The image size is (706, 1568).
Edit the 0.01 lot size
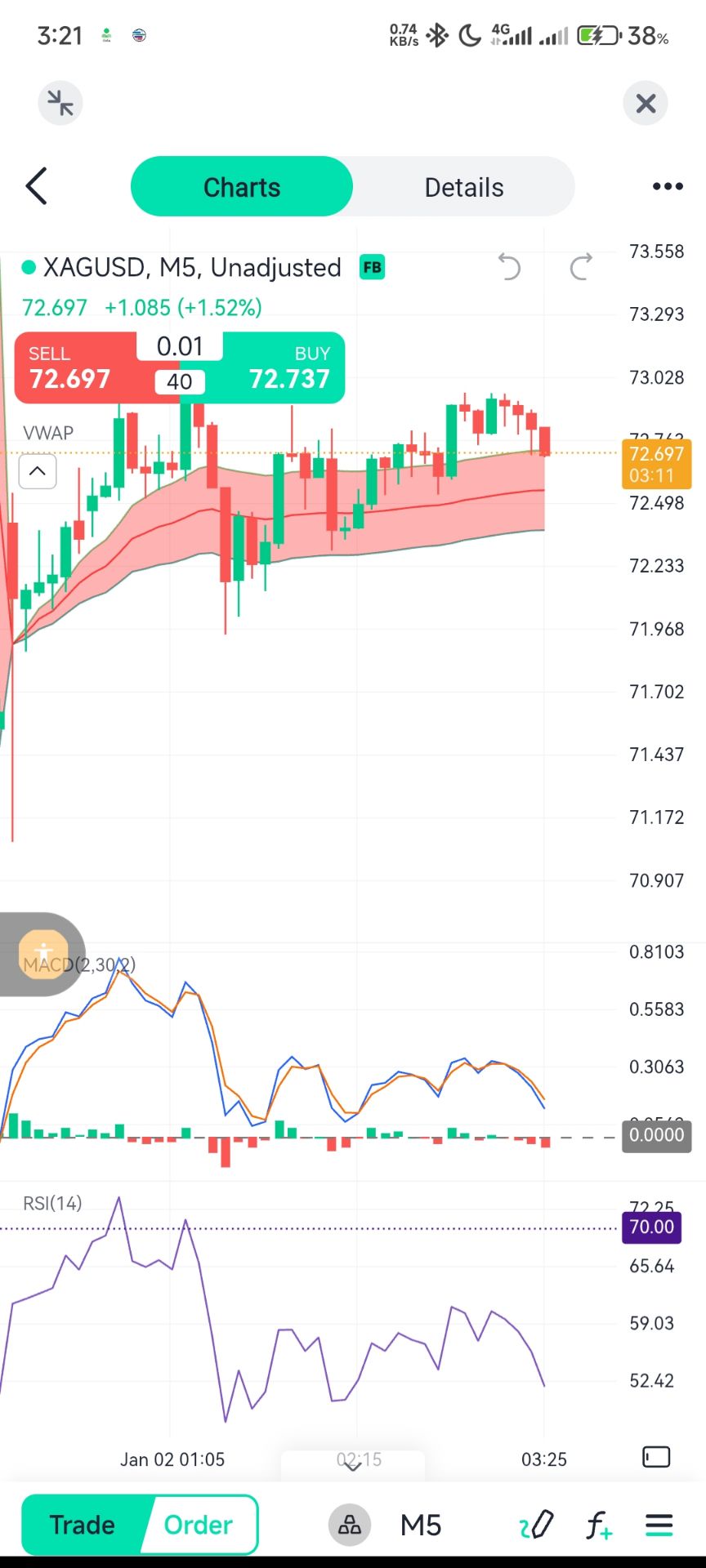coord(180,346)
